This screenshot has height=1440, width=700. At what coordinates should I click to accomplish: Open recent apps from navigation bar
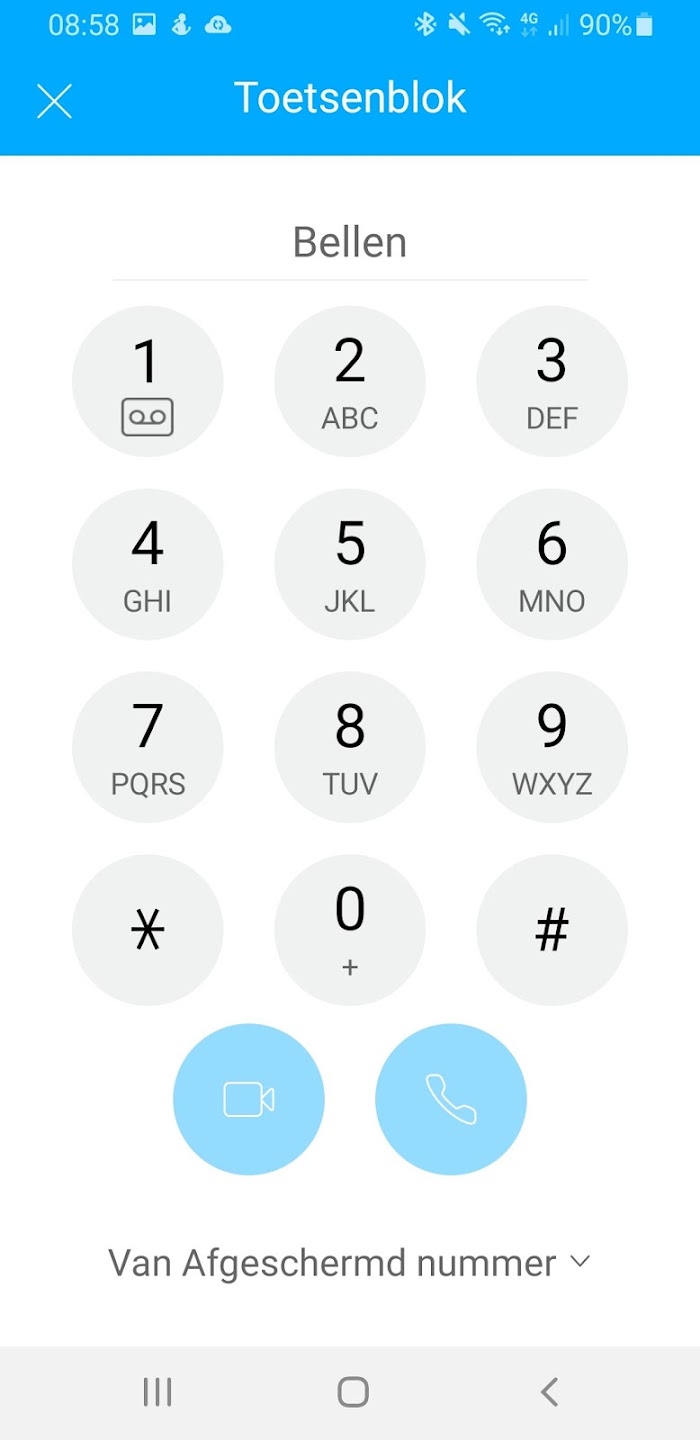point(157,1392)
